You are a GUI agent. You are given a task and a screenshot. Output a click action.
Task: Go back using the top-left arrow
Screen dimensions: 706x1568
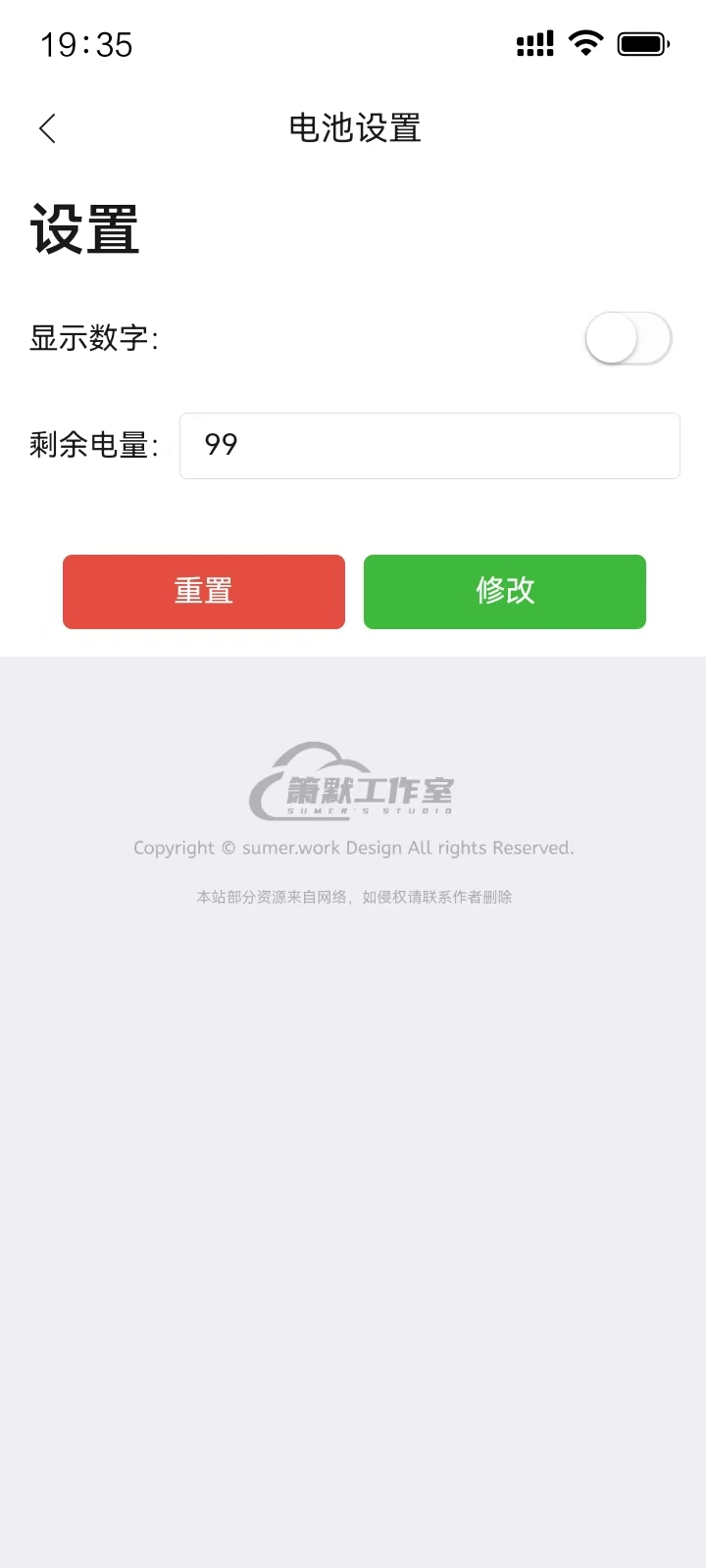coord(47,128)
